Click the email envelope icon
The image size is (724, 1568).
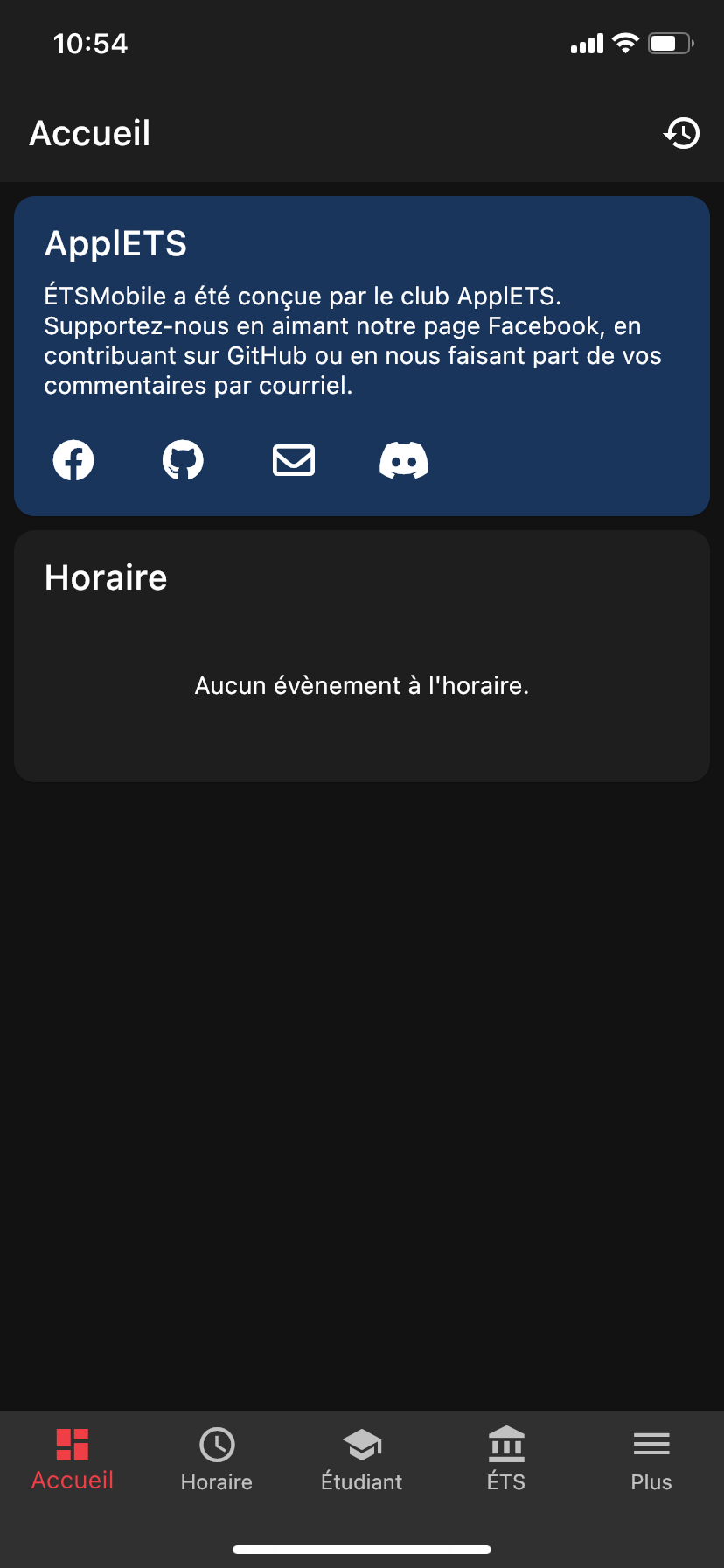(x=294, y=459)
